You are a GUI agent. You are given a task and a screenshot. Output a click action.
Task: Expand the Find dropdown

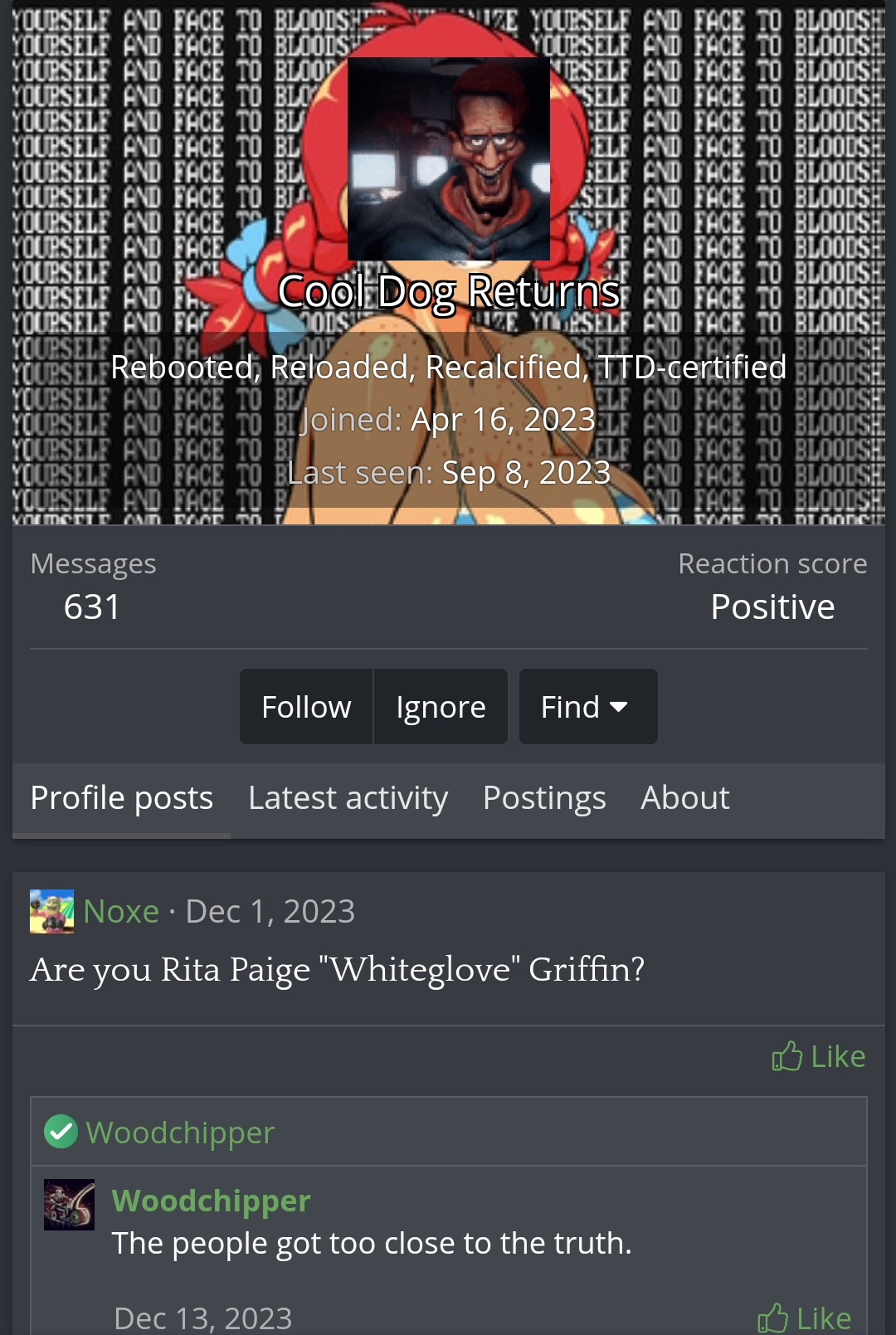(x=587, y=707)
